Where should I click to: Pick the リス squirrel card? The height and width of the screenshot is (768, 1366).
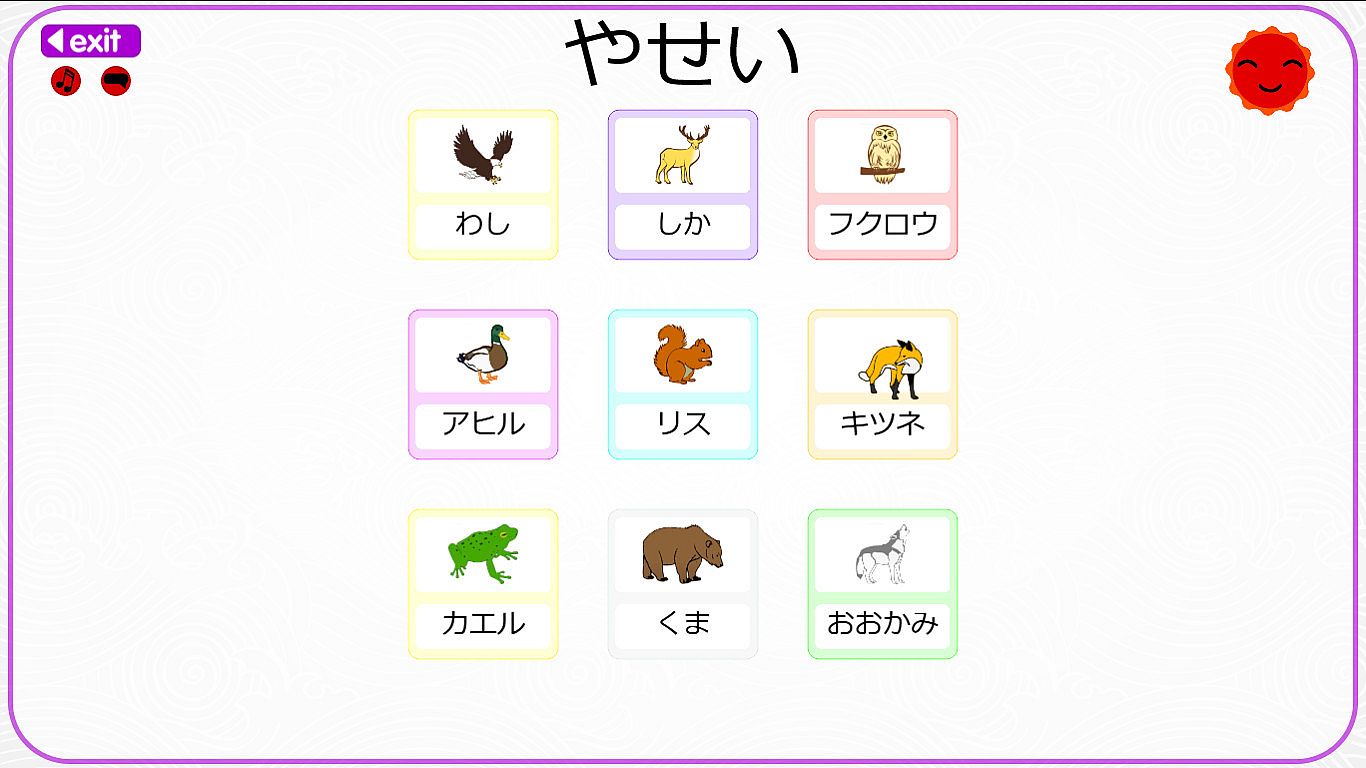(x=683, y=385)
